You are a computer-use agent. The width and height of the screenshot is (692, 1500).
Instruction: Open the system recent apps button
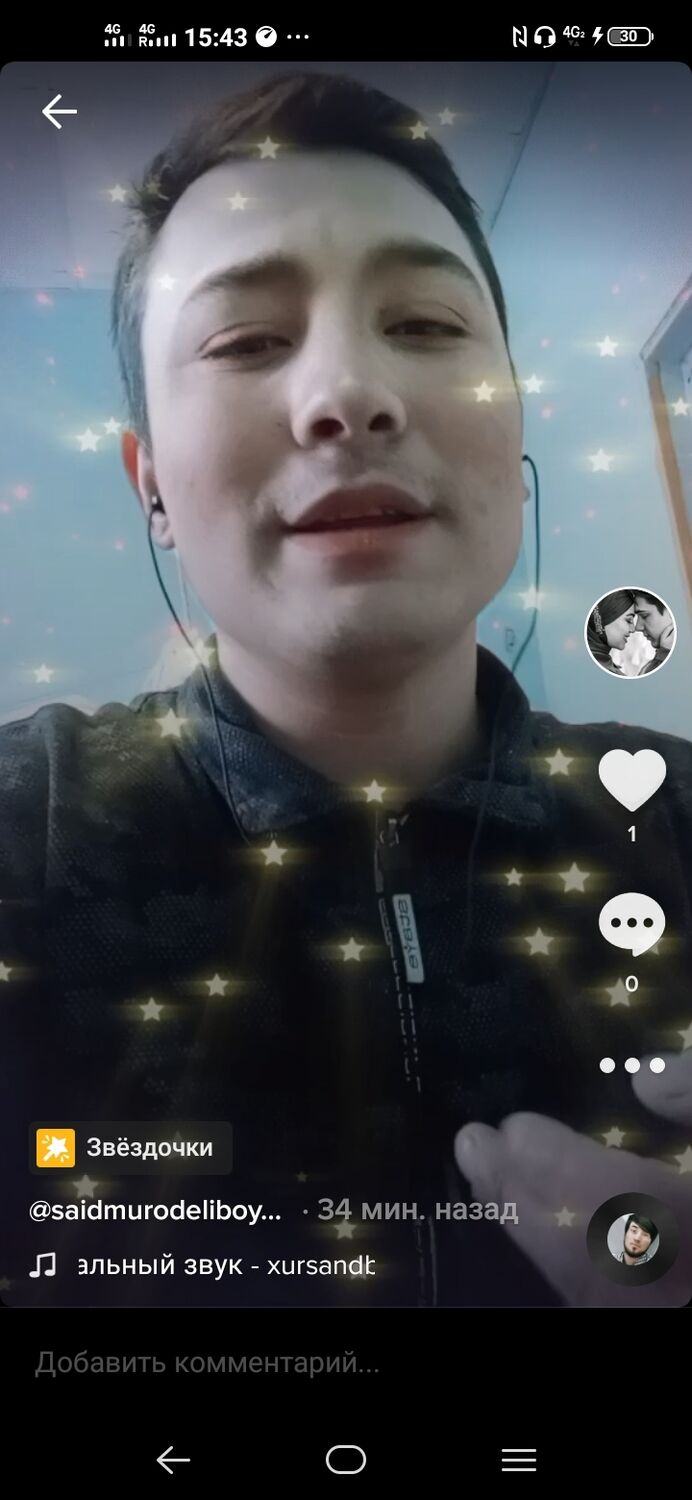click(x=519, y=1461)
